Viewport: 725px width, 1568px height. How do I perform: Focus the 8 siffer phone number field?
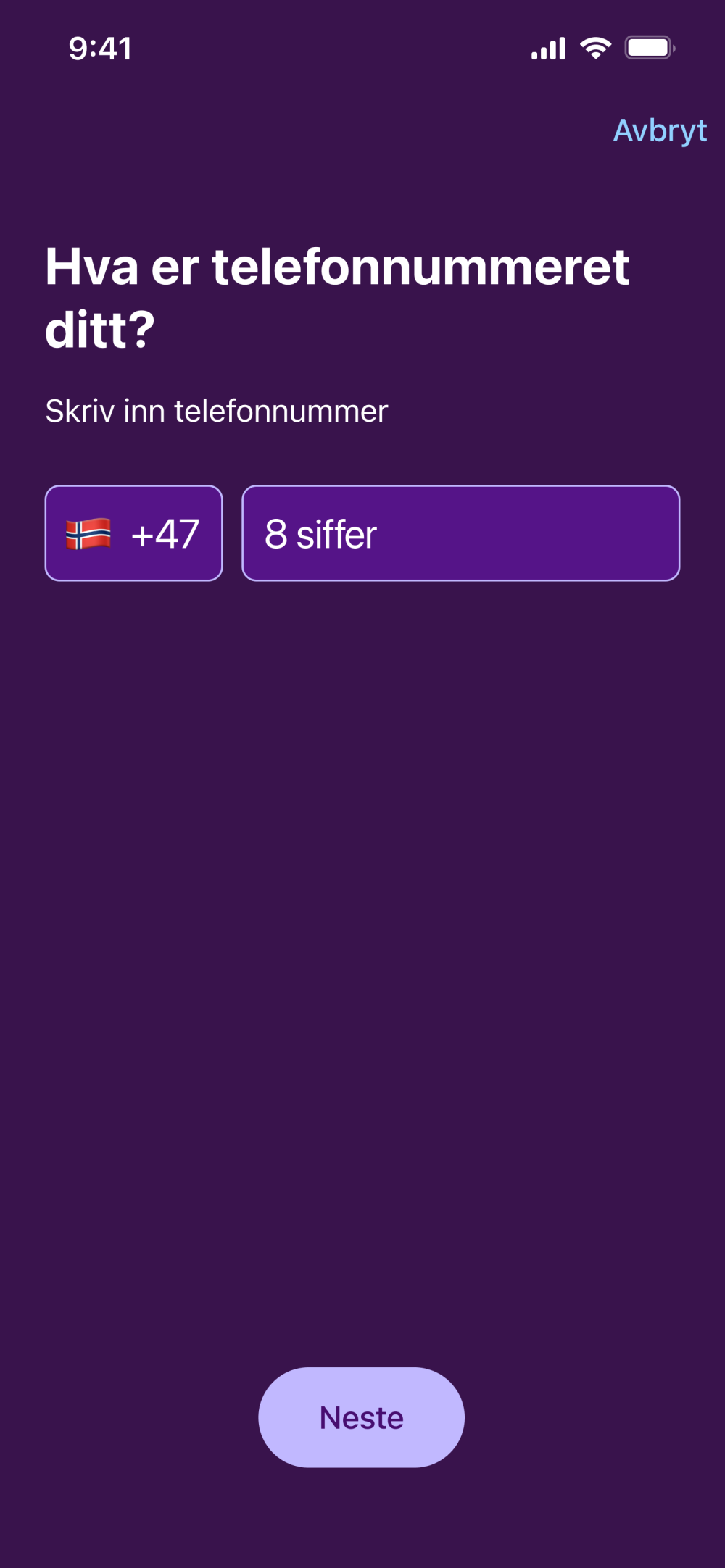coord(461,533)
